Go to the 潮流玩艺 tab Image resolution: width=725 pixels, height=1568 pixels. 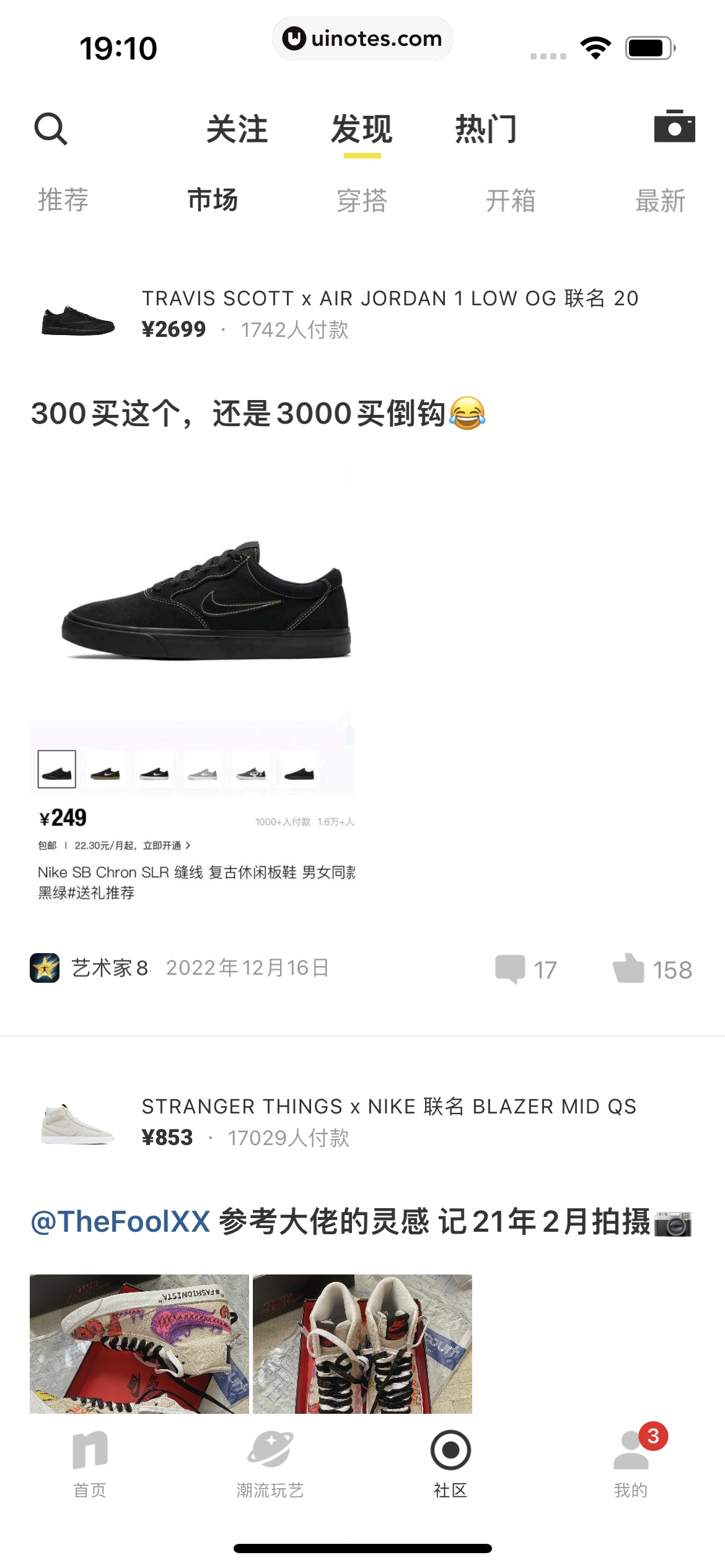click(270, 1464)
